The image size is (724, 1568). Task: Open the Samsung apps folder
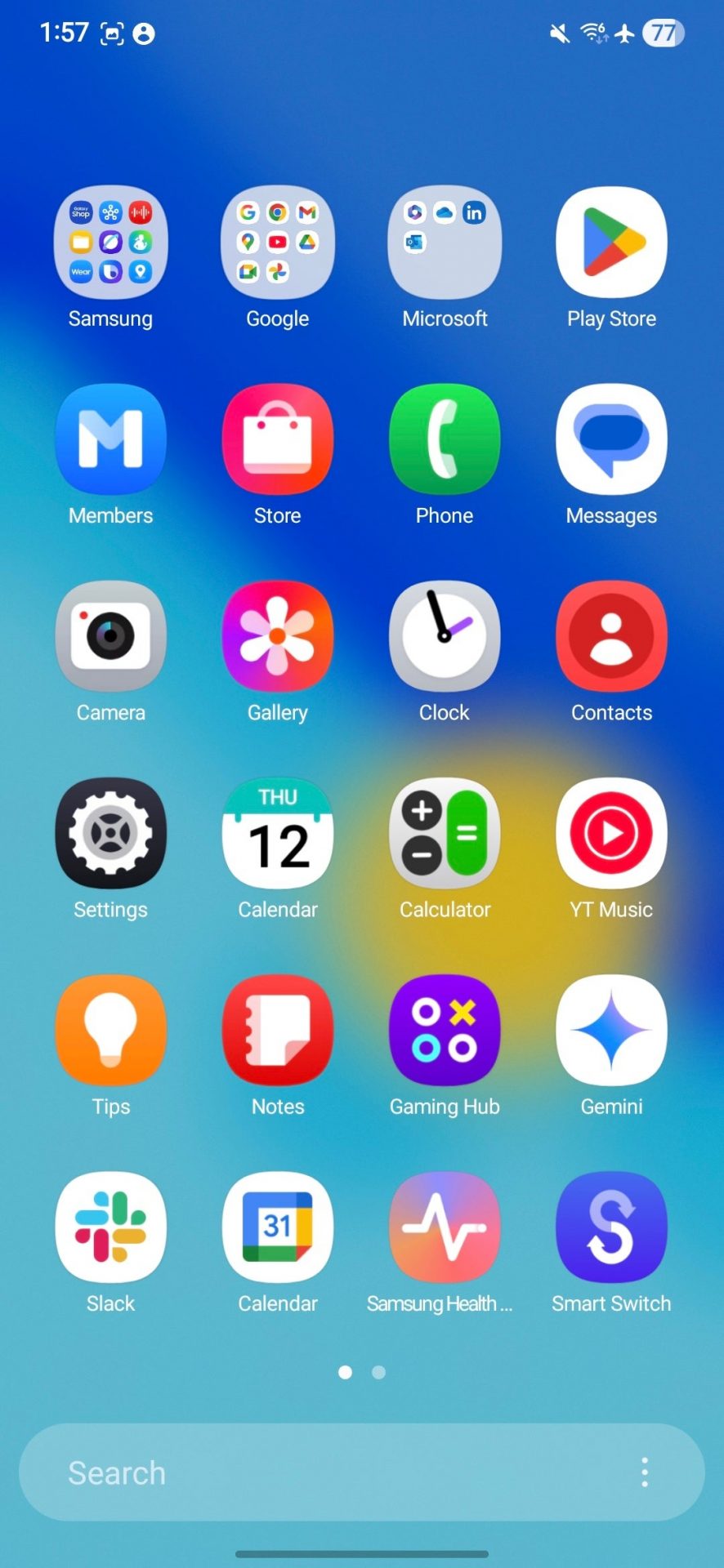(x=110, y=243)
